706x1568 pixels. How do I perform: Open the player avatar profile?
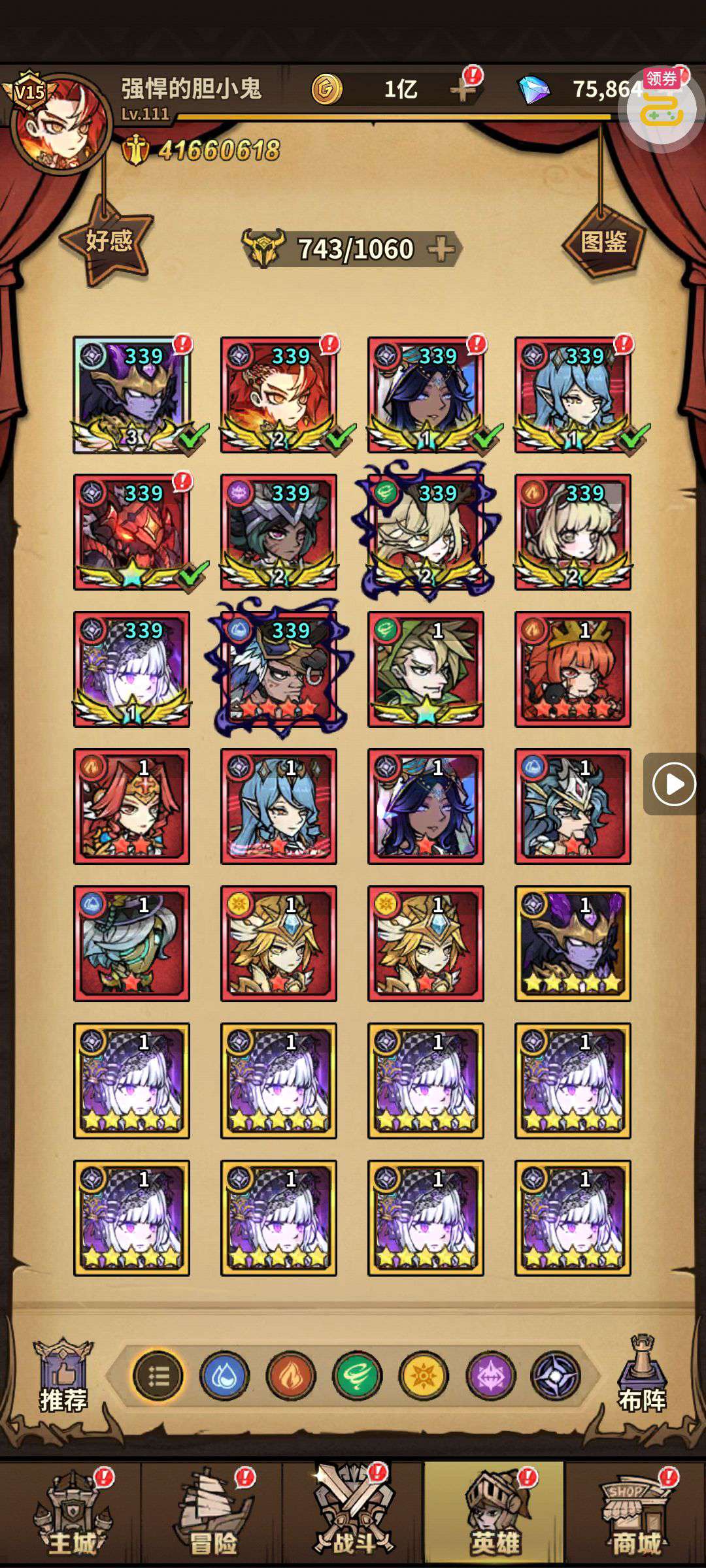[61, 125]
